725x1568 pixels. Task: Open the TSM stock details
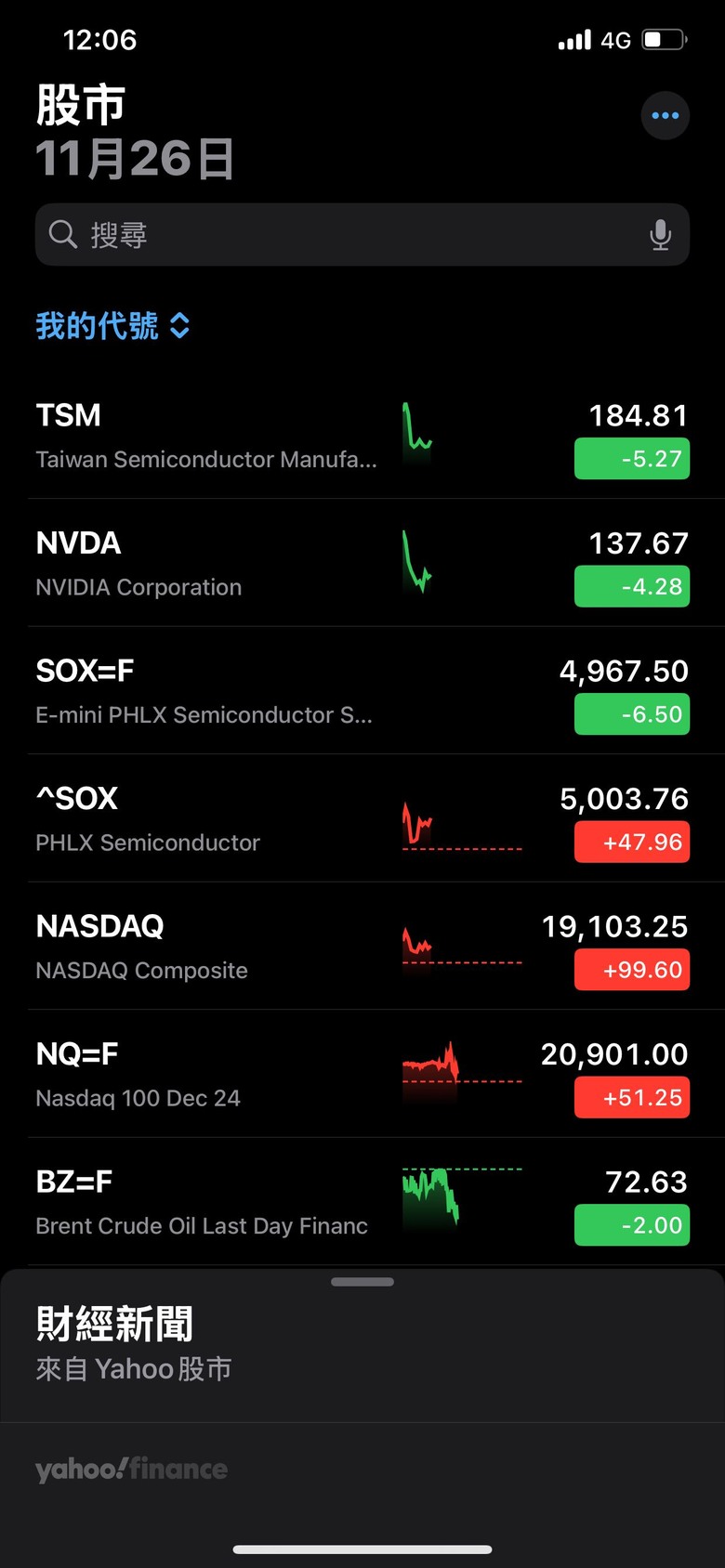click(362, 436)
